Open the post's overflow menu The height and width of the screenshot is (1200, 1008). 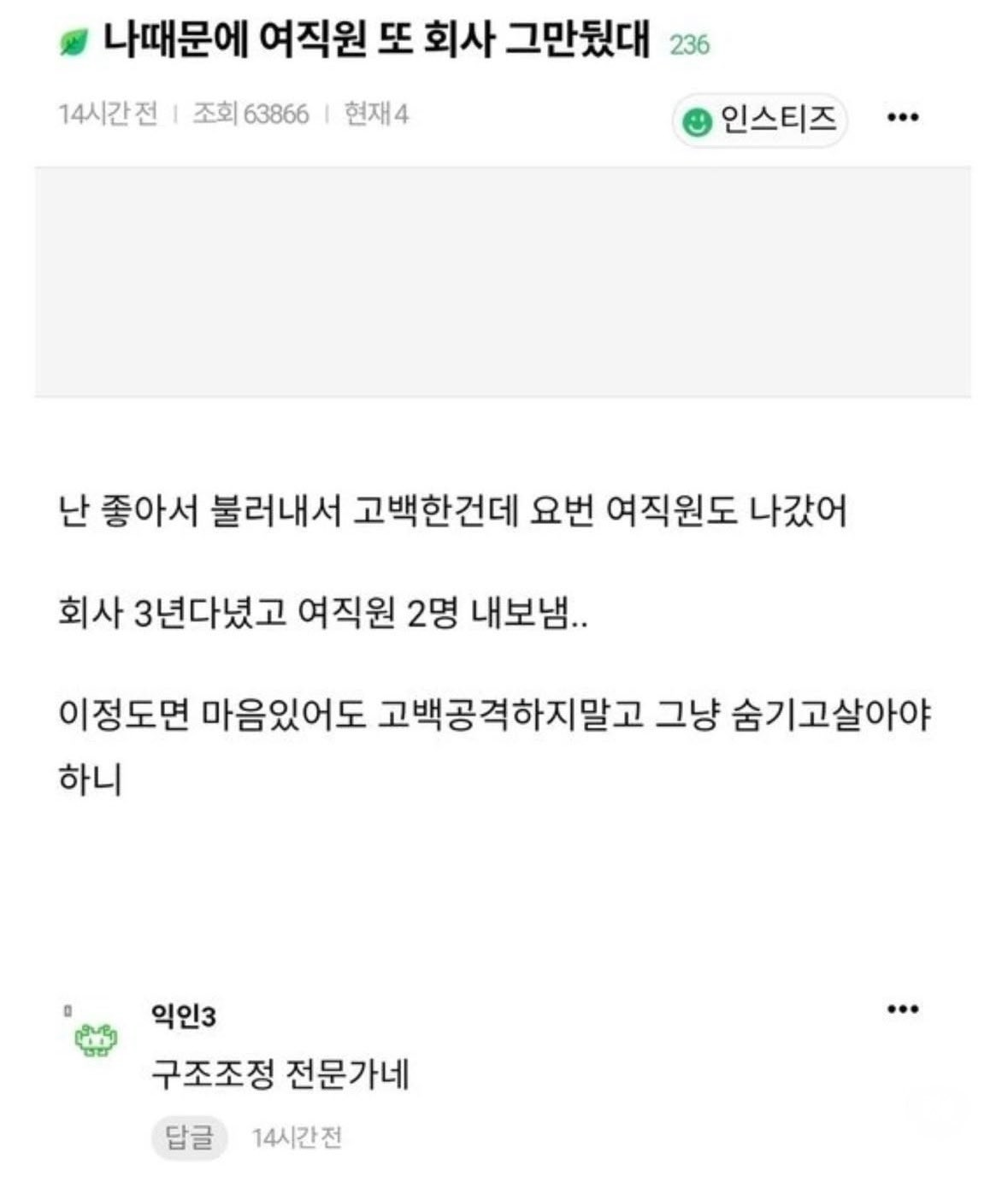[x=902, y=118]
